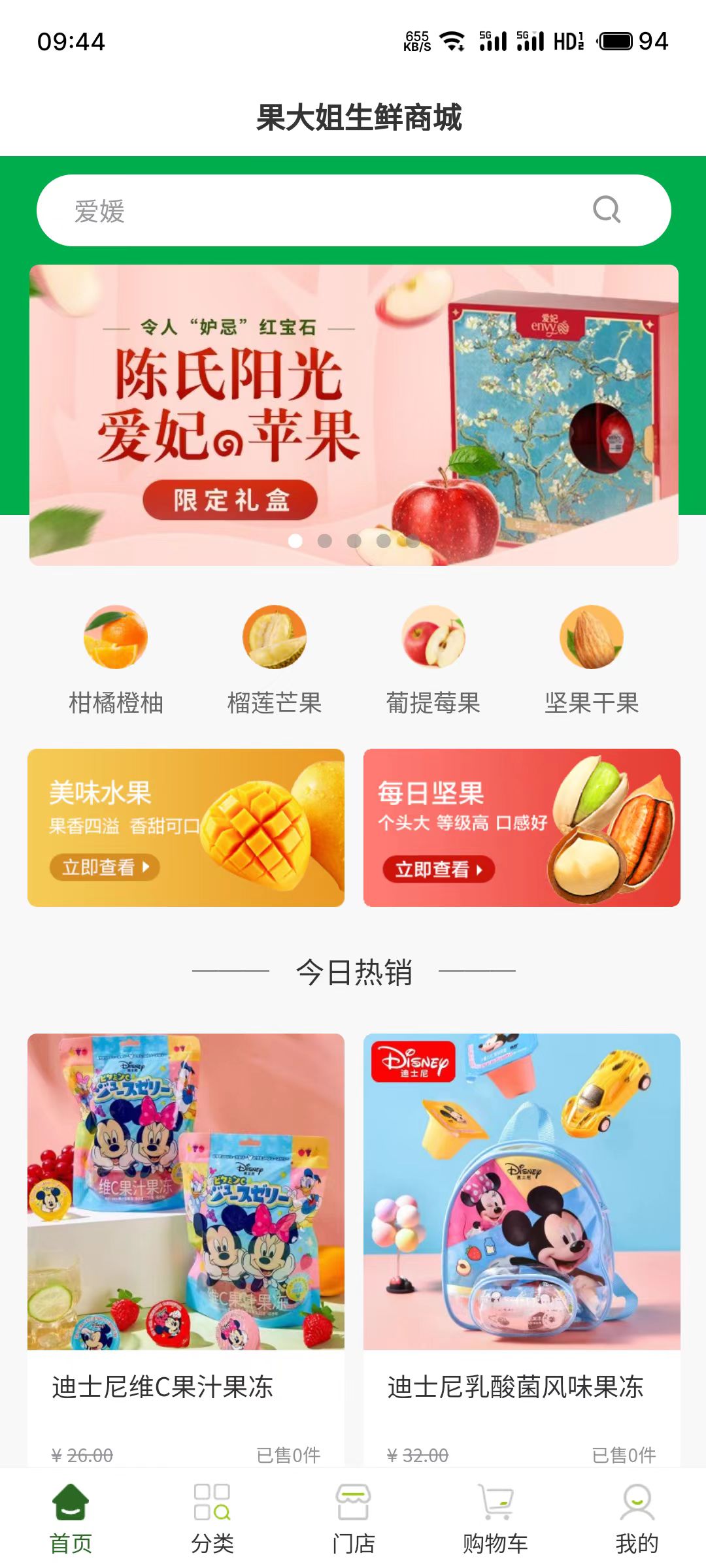Viewport: 706px width, 1568px height.
Task: Tap 立即查看 on the 每日坚果 card
Action: tap(438, 869)
